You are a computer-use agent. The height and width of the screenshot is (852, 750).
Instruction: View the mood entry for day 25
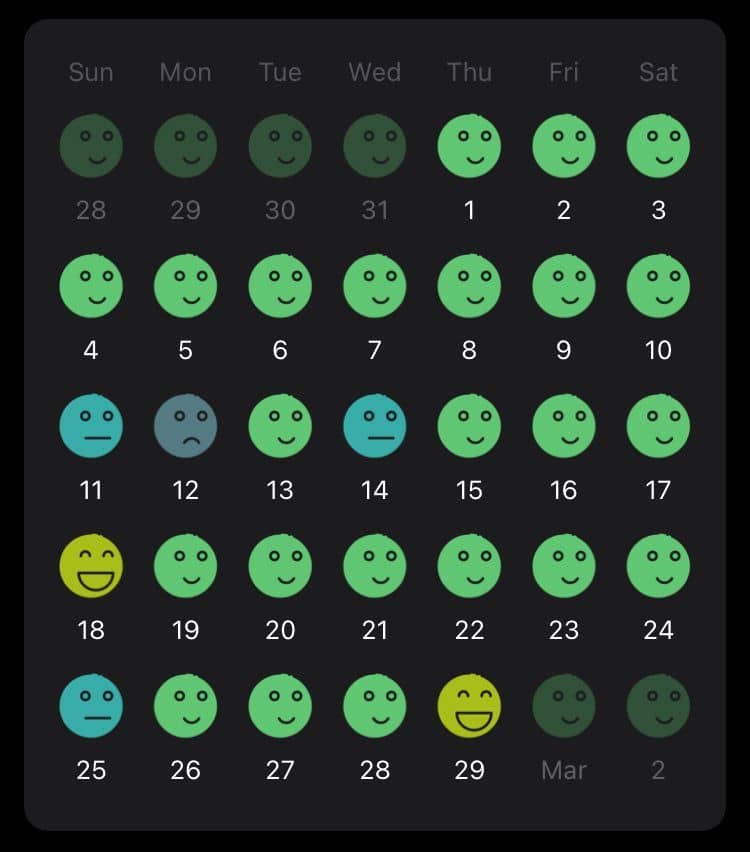pyautogui.click(x=91, y=706)
